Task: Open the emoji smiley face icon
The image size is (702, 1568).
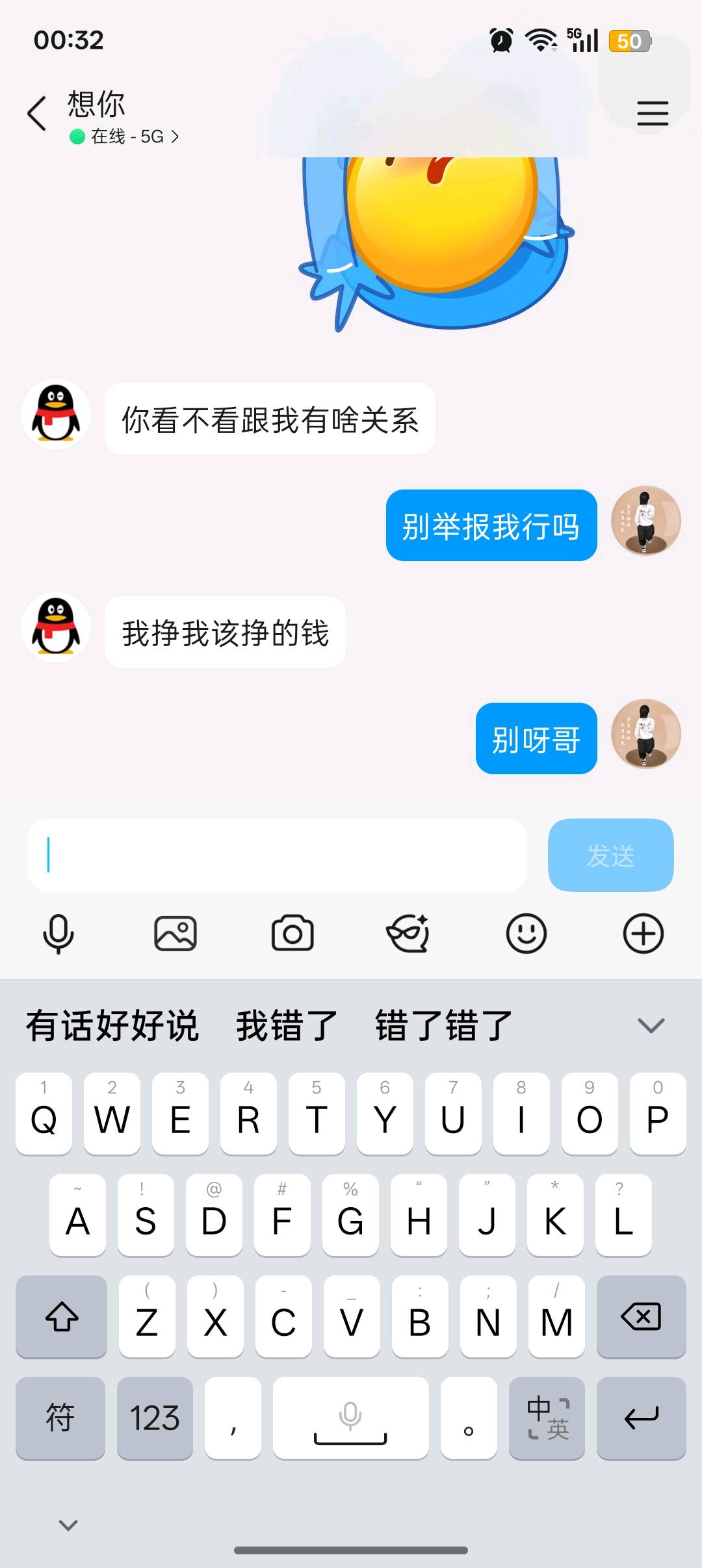Action: pyautogui.click(x=526, y=934)
